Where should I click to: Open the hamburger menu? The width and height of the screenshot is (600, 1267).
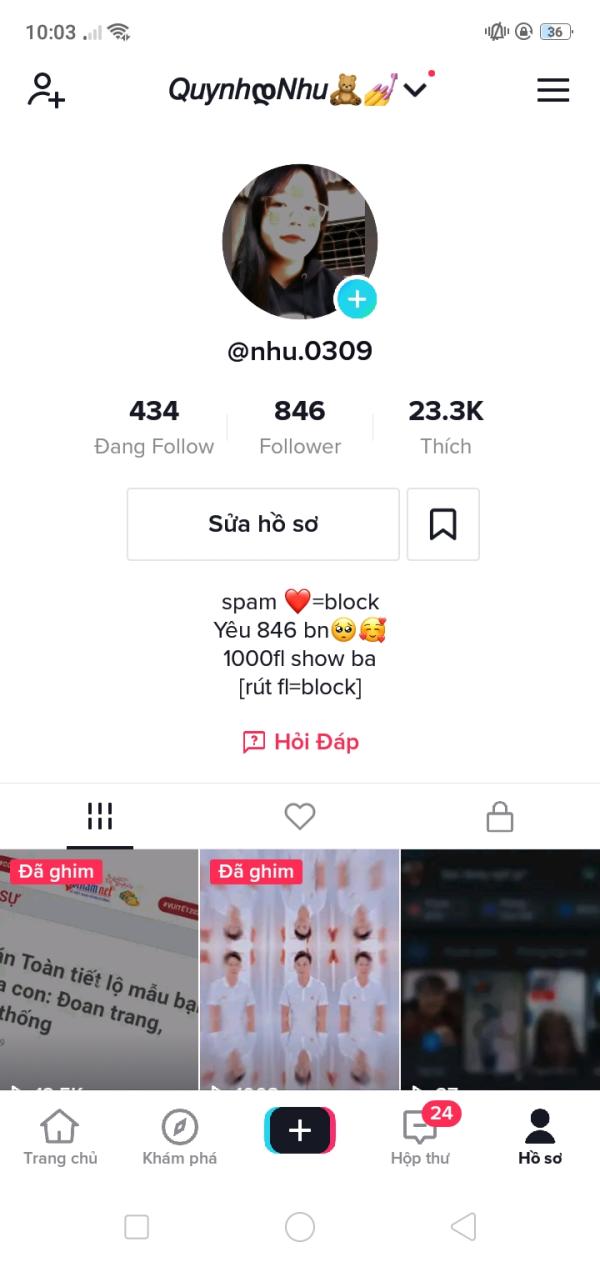(553, 90)
